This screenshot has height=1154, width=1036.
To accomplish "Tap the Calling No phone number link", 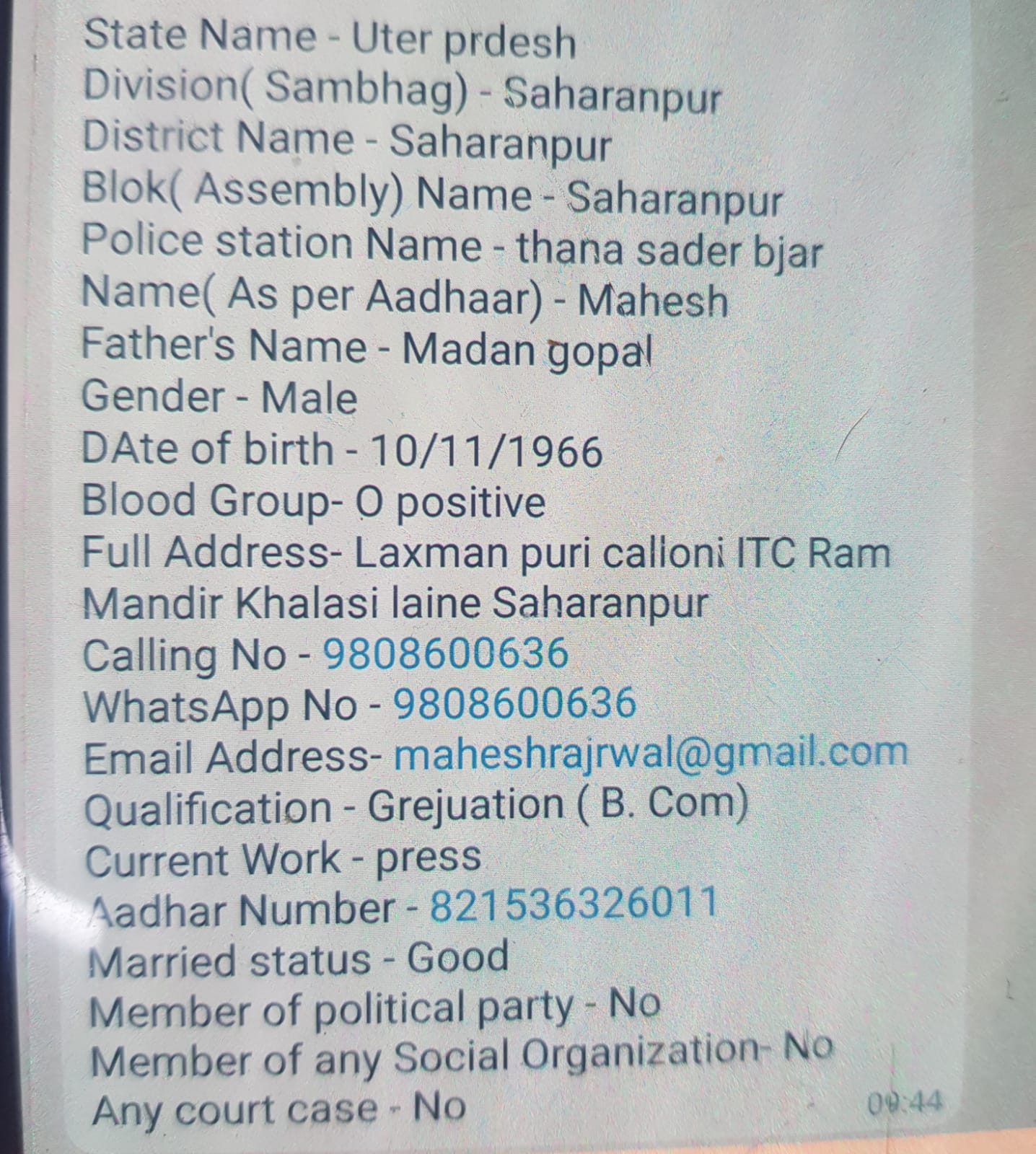I will 445,653.
